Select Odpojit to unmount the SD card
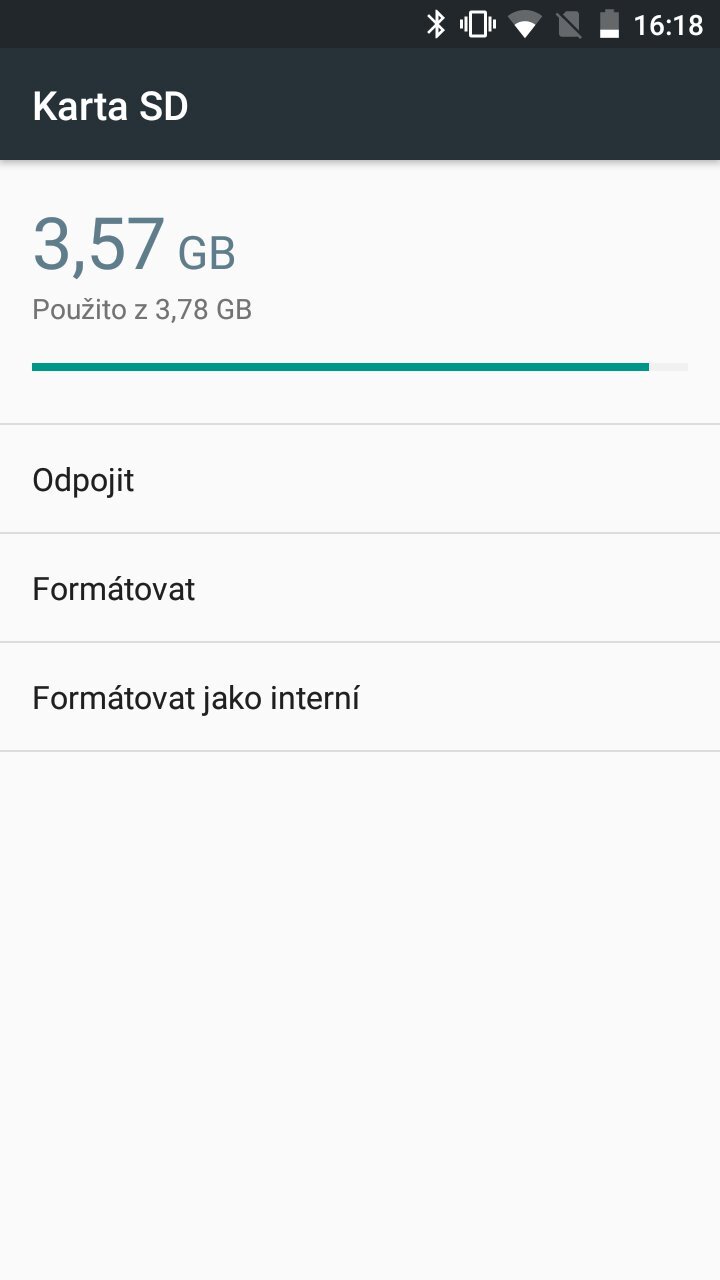This screenshot has height=1280, width=720. pos(84,479)
